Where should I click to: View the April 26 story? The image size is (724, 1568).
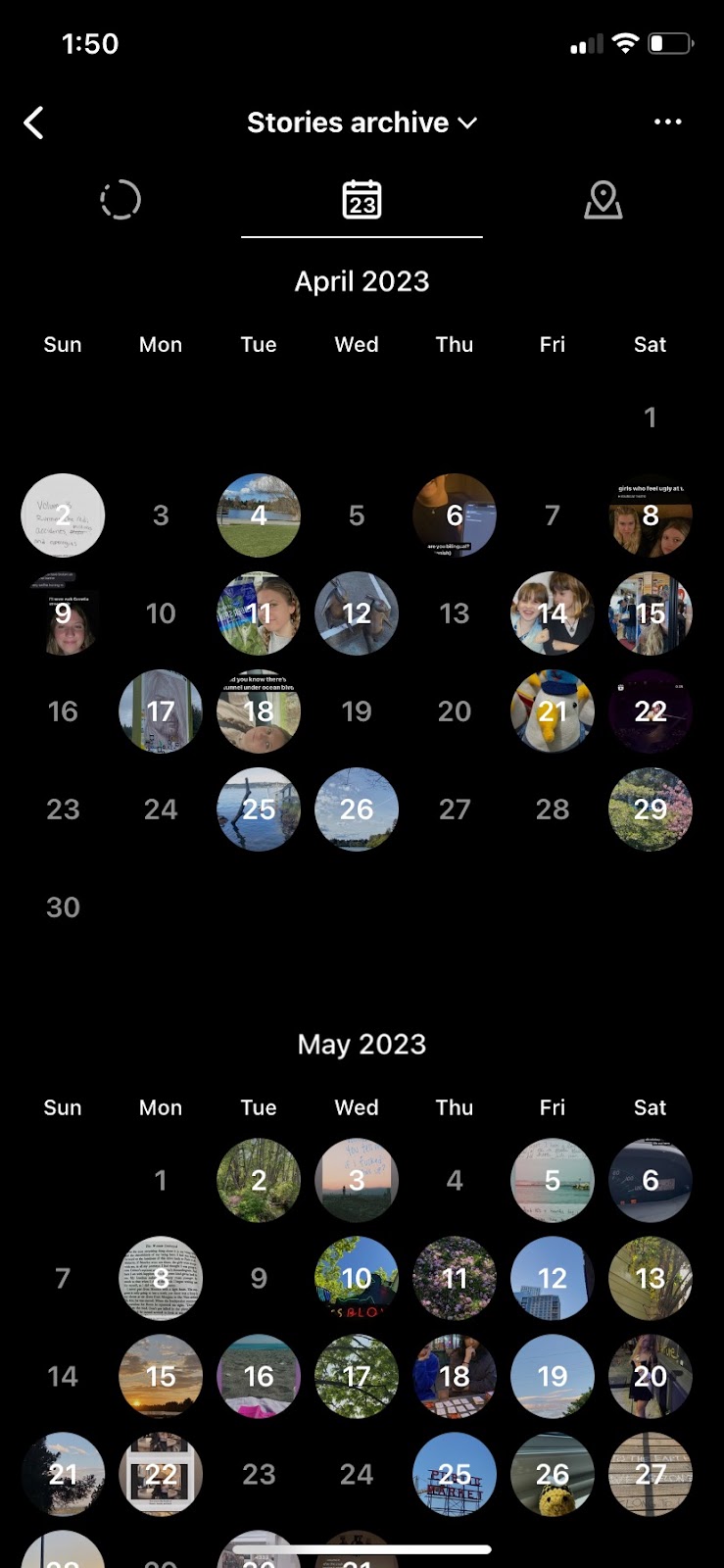[x=357, y=809]
